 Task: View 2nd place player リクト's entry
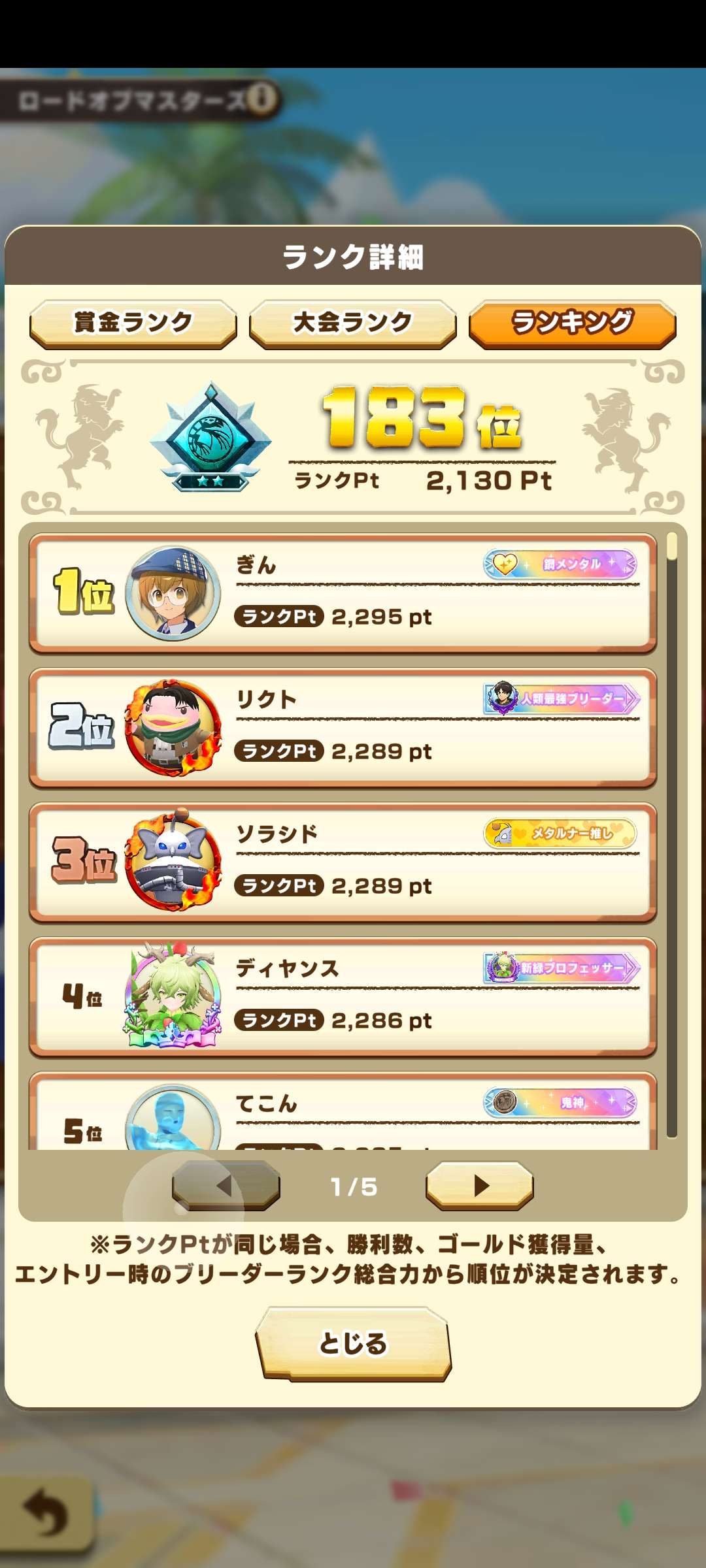click(343, 728)
